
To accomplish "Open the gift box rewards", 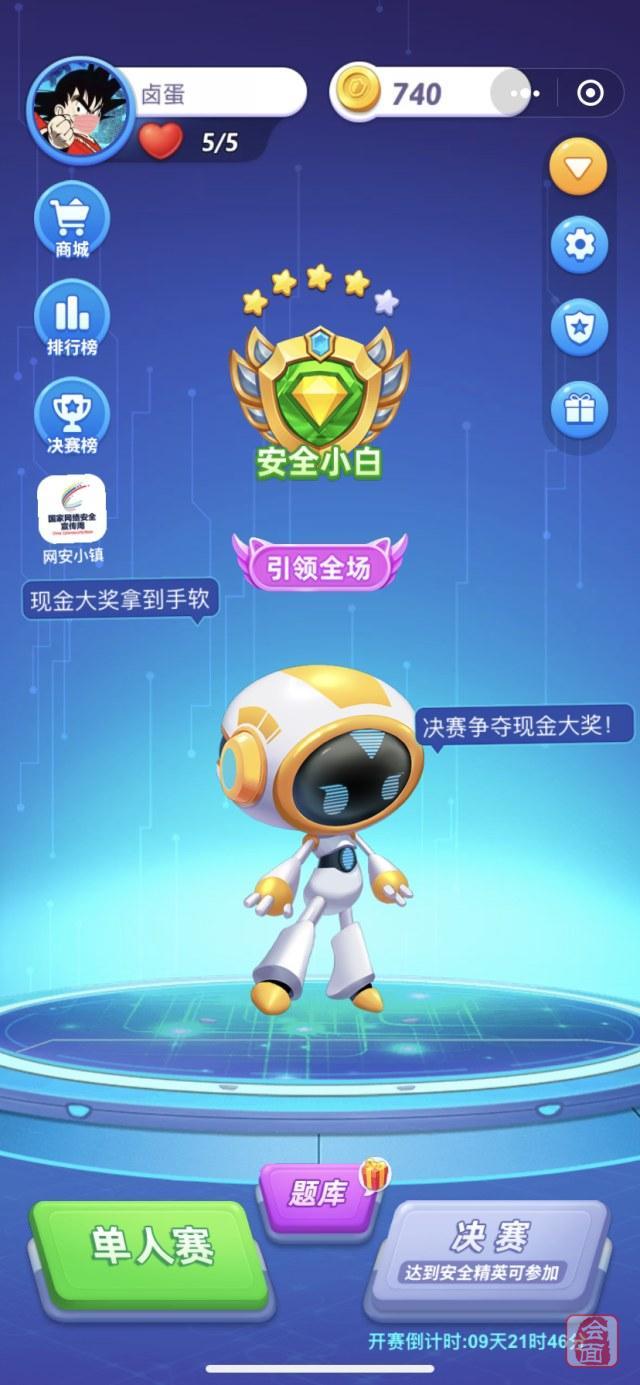I will tap(578, 409).
